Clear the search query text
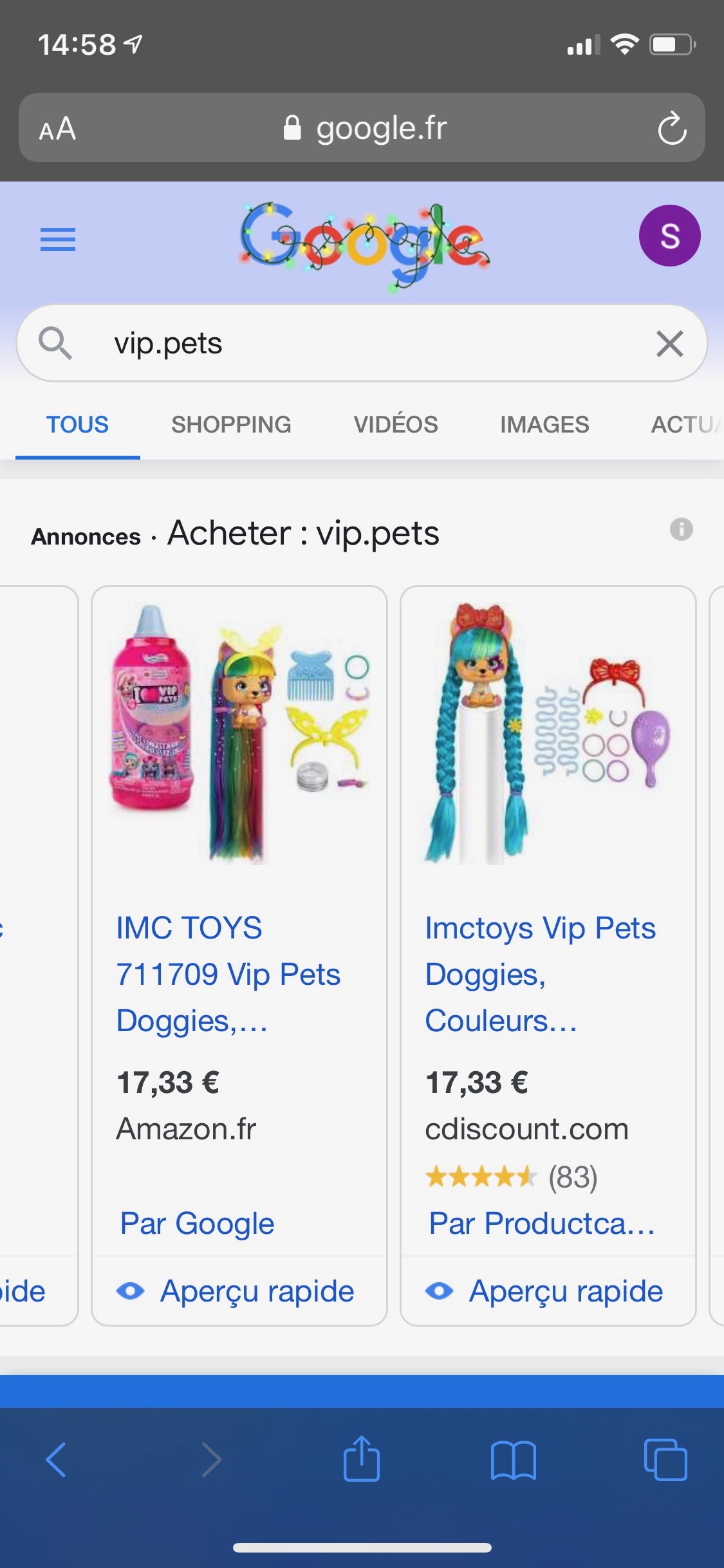The image size is (724, 1568). [x=669, y=343]
